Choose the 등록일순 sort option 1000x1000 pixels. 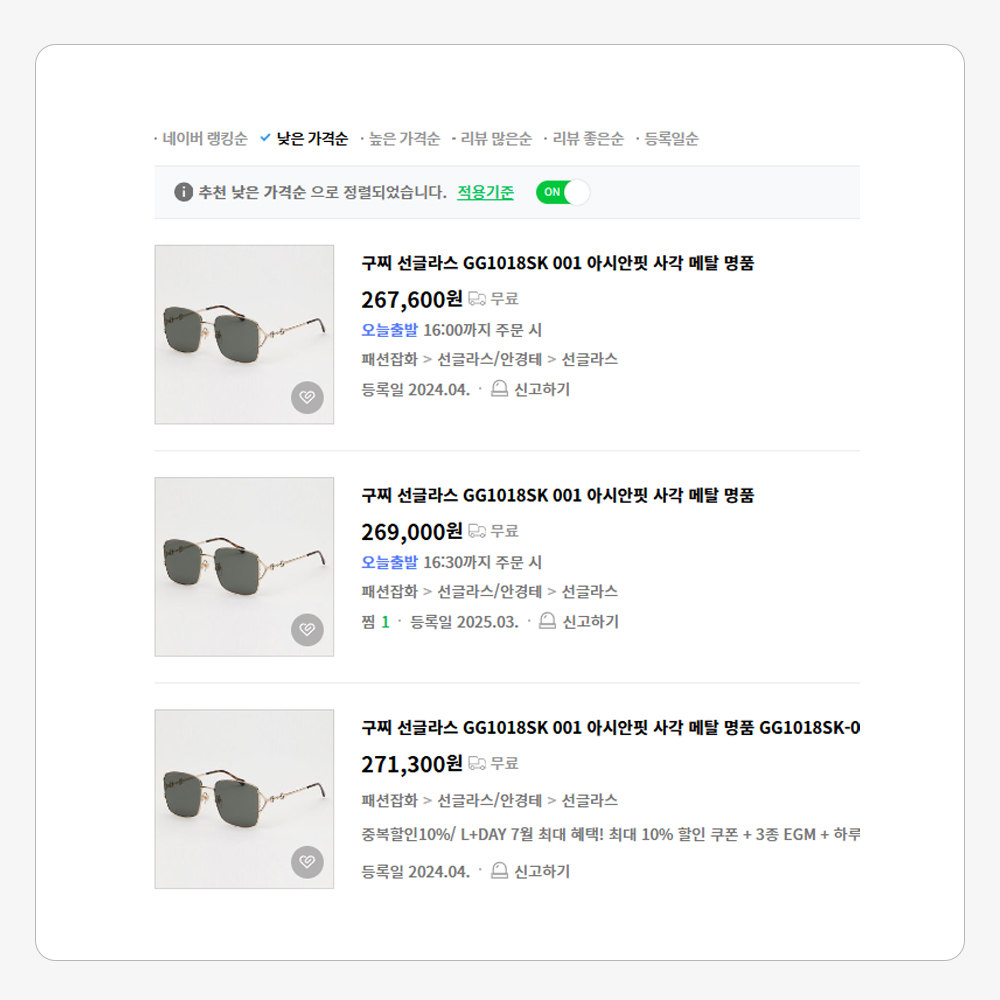[670, 139]
